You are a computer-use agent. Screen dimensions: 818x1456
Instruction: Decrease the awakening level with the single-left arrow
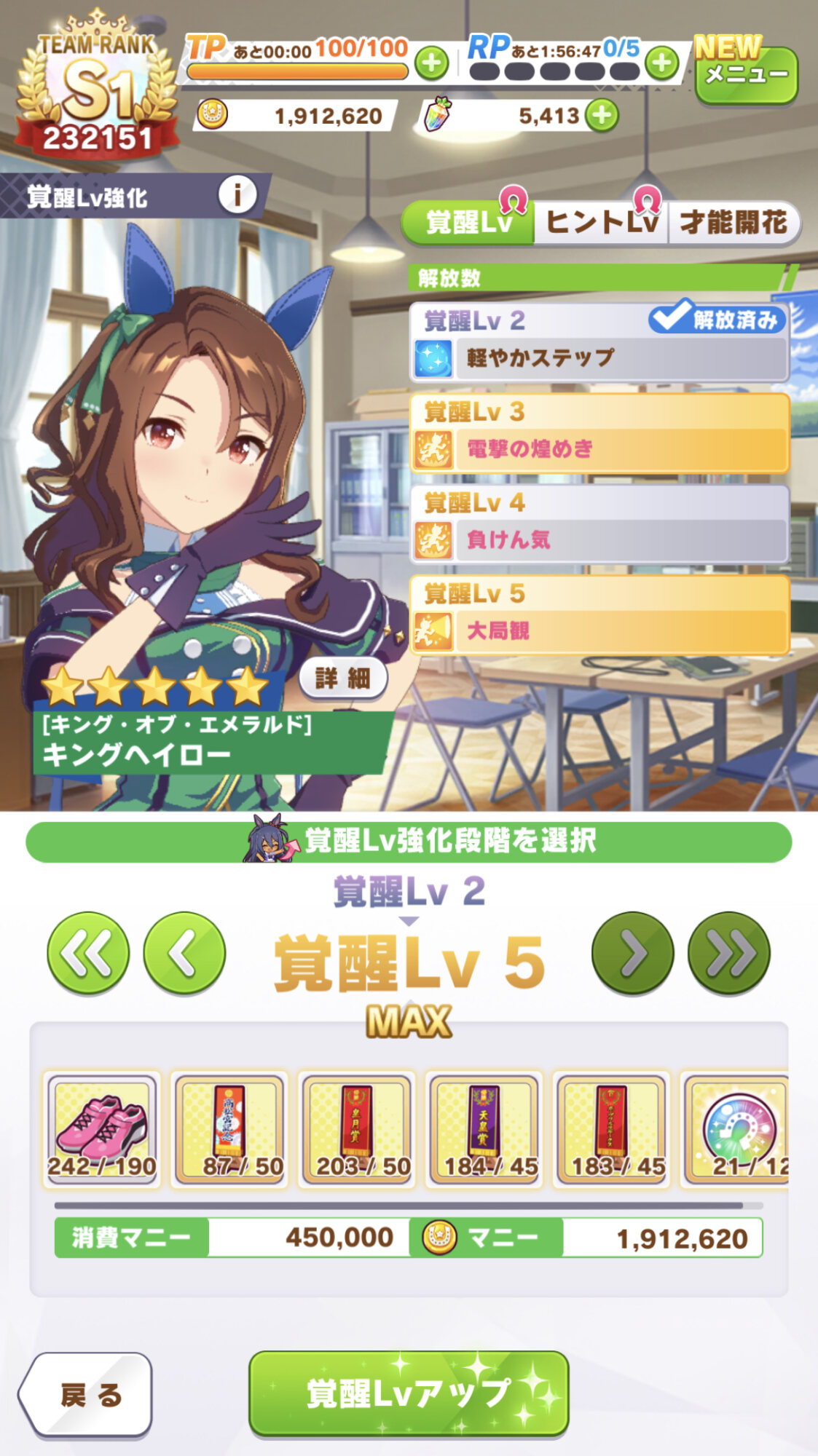184,953
